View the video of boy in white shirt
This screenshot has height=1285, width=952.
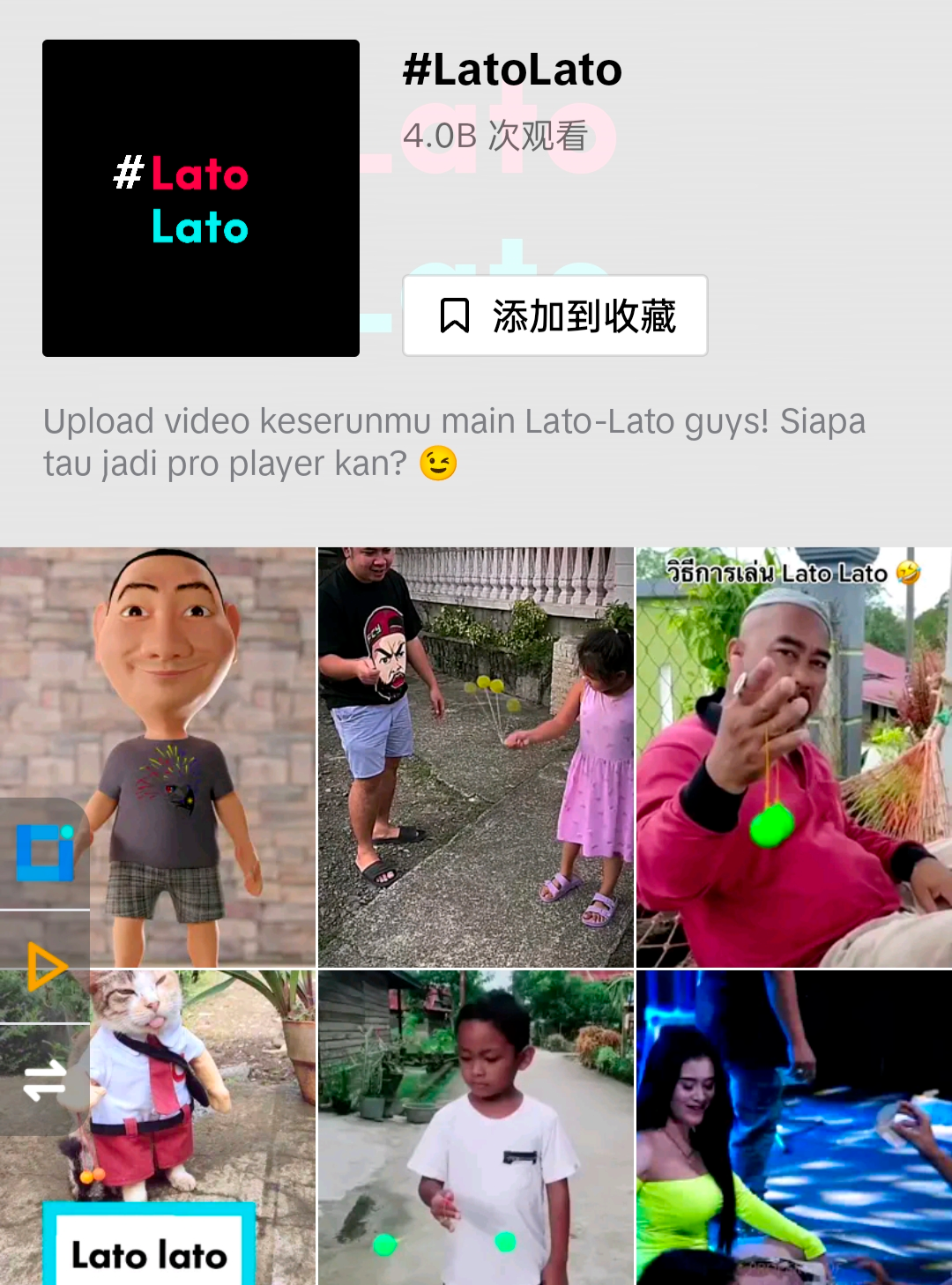[x=476, y=1128]
